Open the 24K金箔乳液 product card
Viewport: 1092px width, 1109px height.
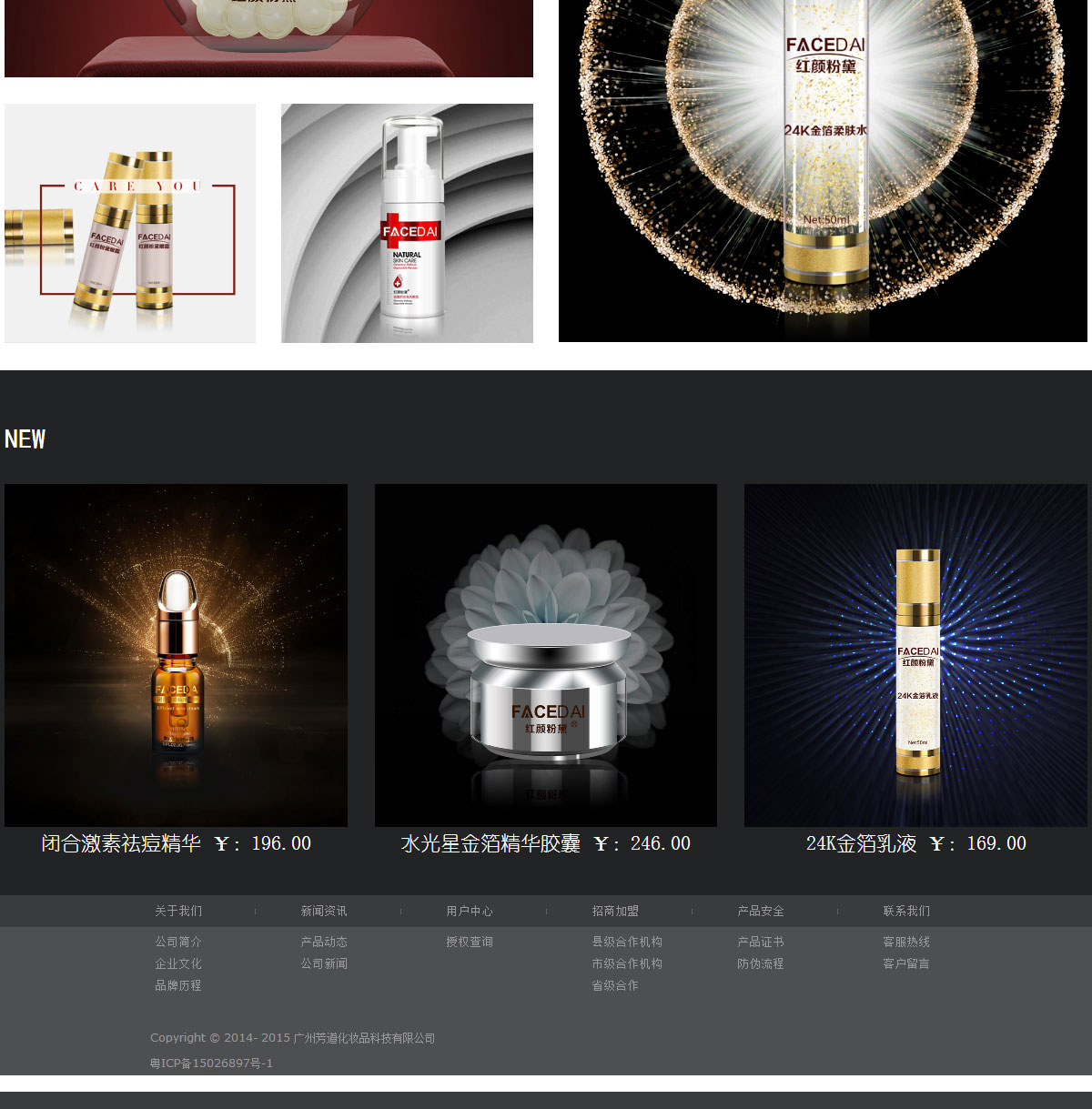(915, 655)
